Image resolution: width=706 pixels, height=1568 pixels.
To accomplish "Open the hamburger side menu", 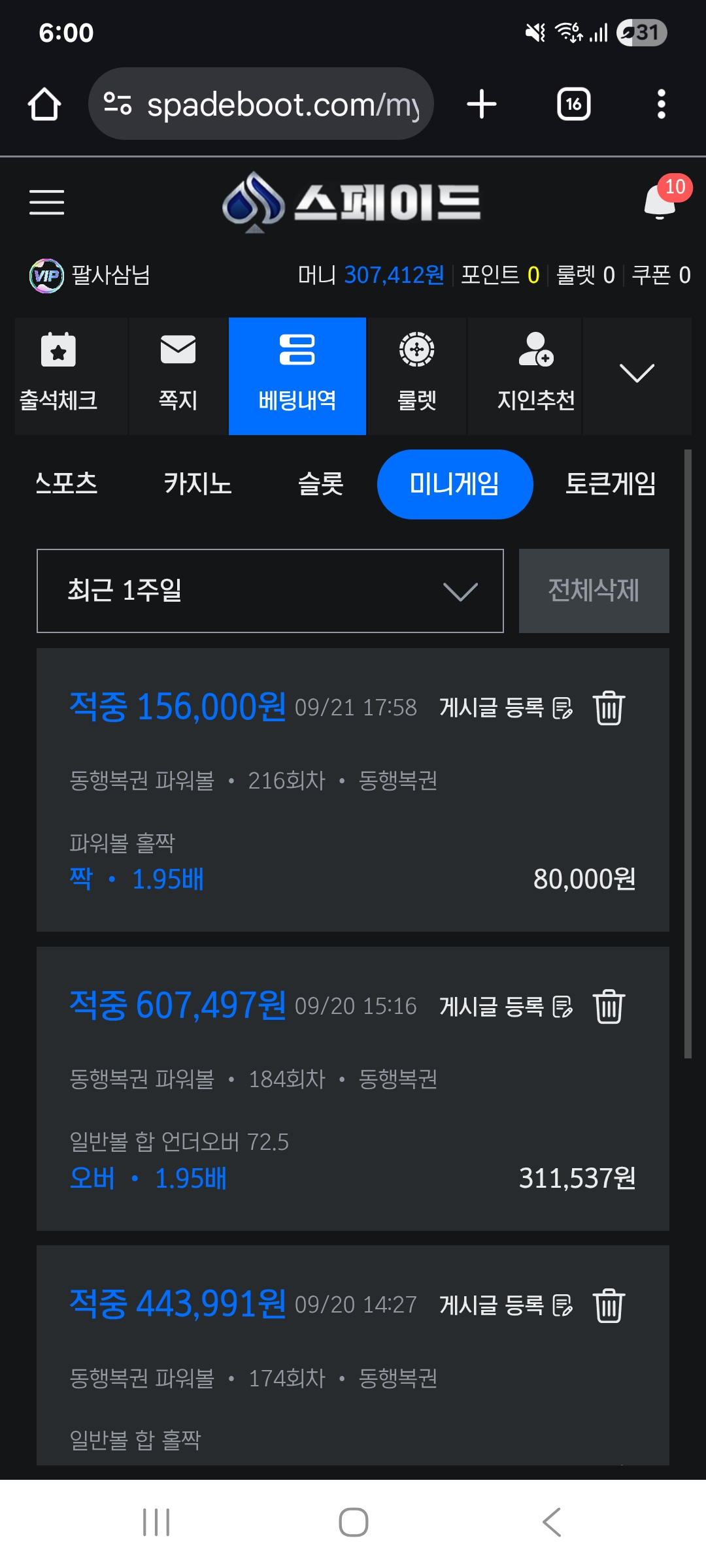I will click(46, 202).
